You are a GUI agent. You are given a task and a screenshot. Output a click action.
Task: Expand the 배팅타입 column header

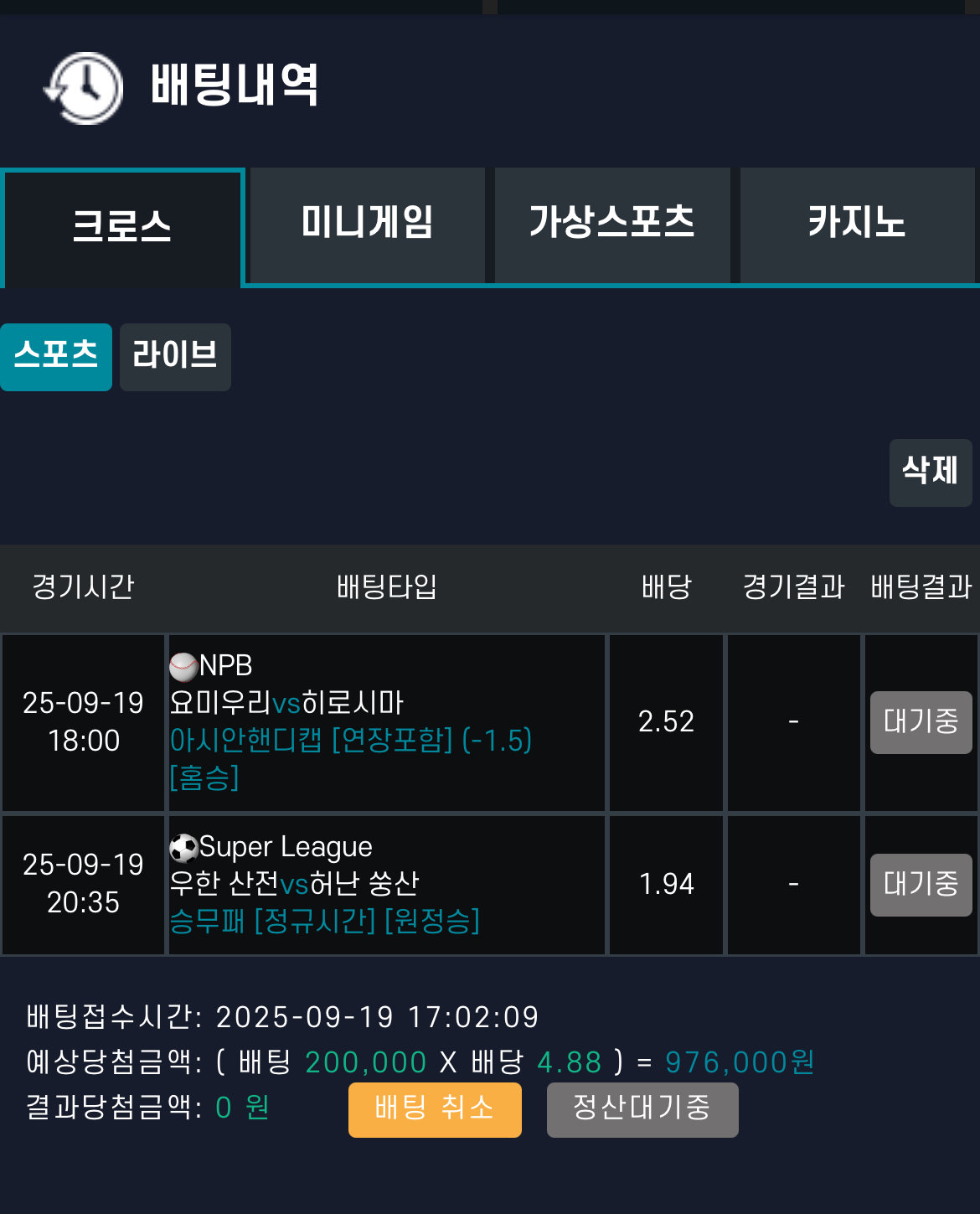pos(386,587)
